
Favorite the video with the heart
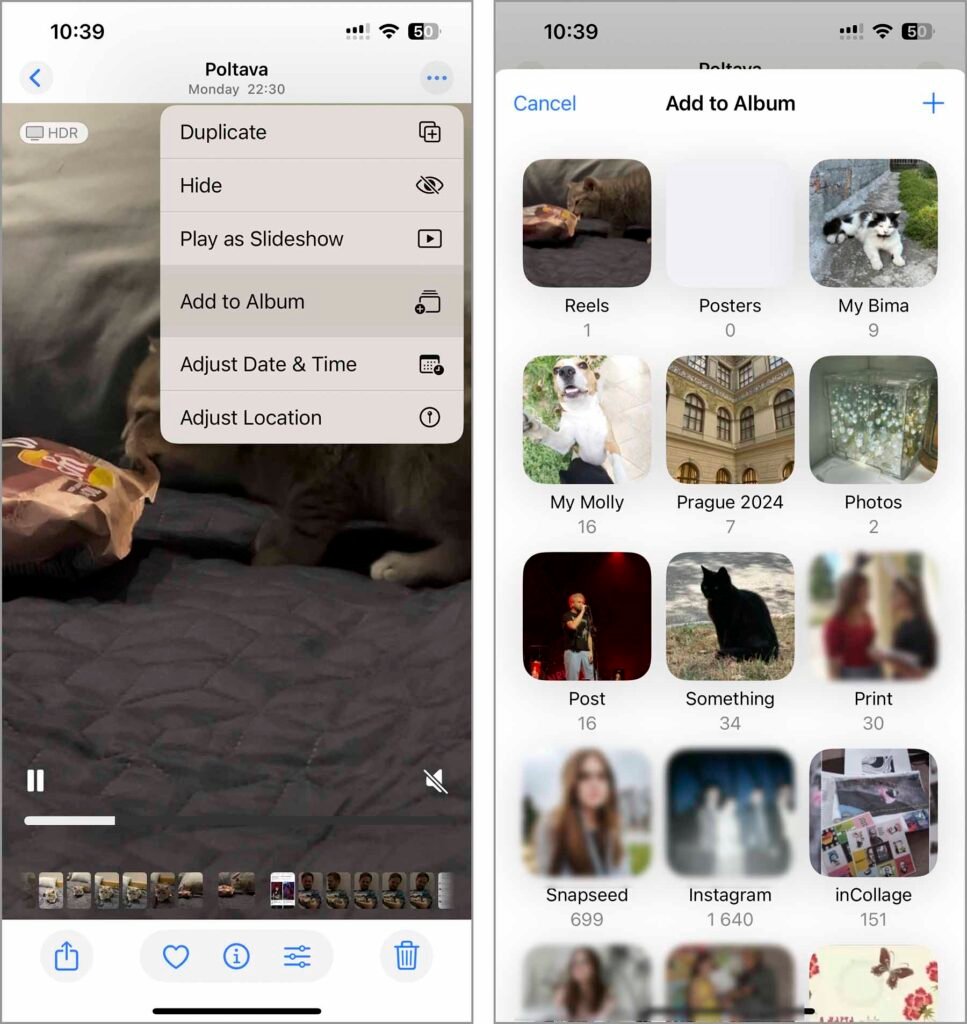point(176,956)
